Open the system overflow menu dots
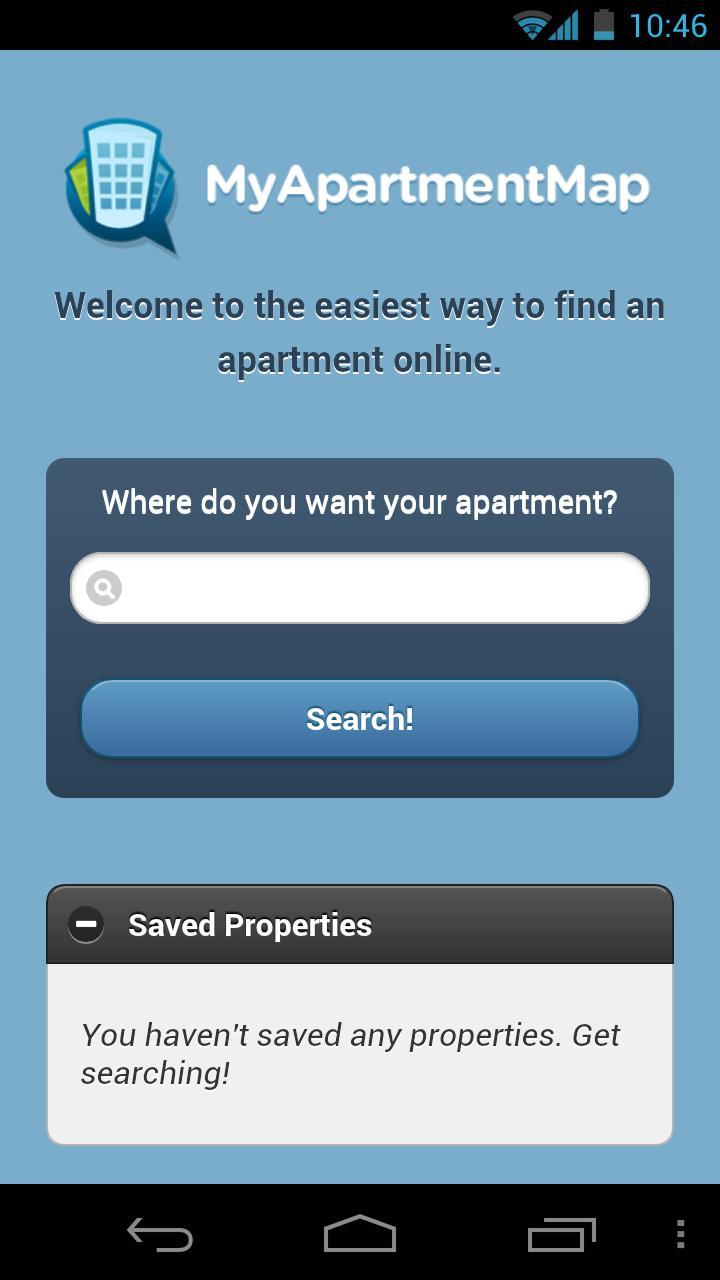 680,1234
